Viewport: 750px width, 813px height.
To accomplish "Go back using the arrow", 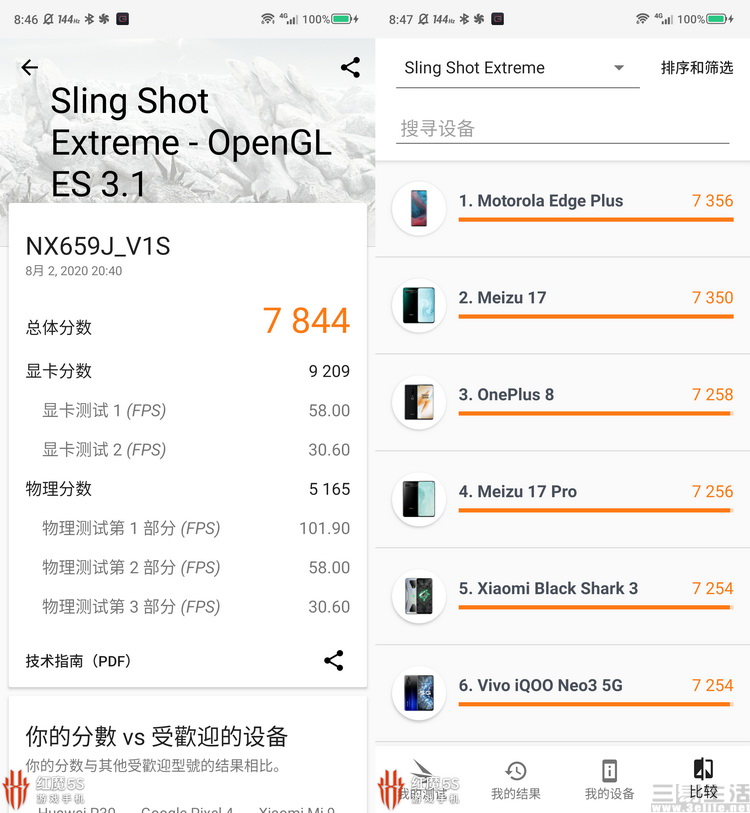I will (x=30, y=68).
